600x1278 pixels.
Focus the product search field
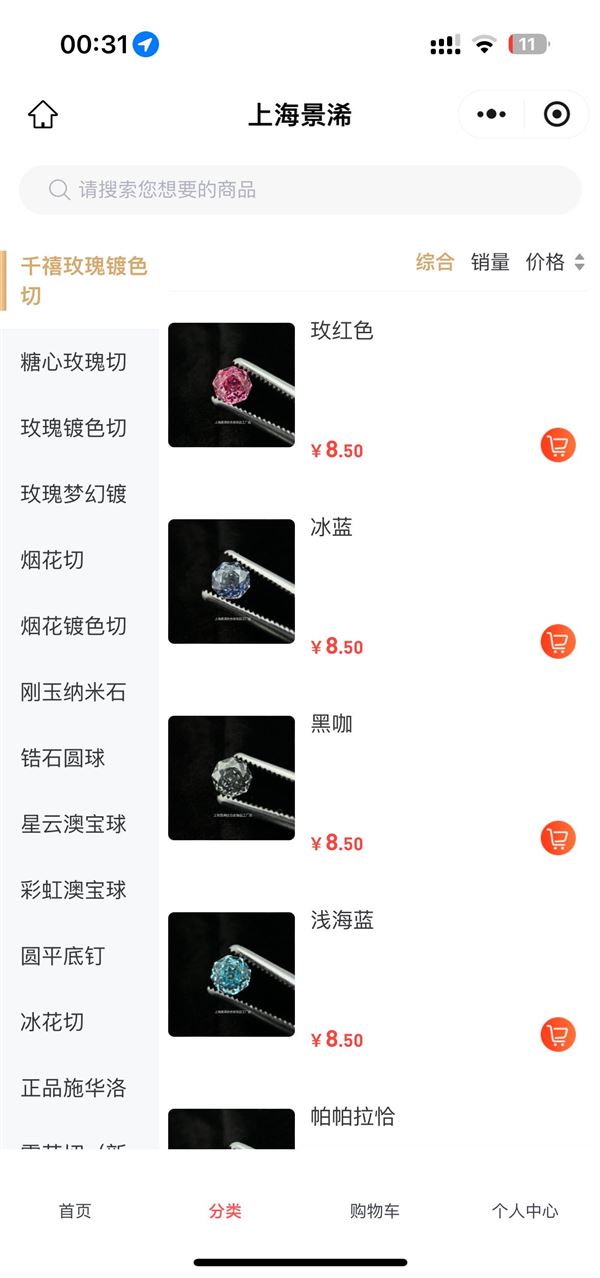(300, 190)
